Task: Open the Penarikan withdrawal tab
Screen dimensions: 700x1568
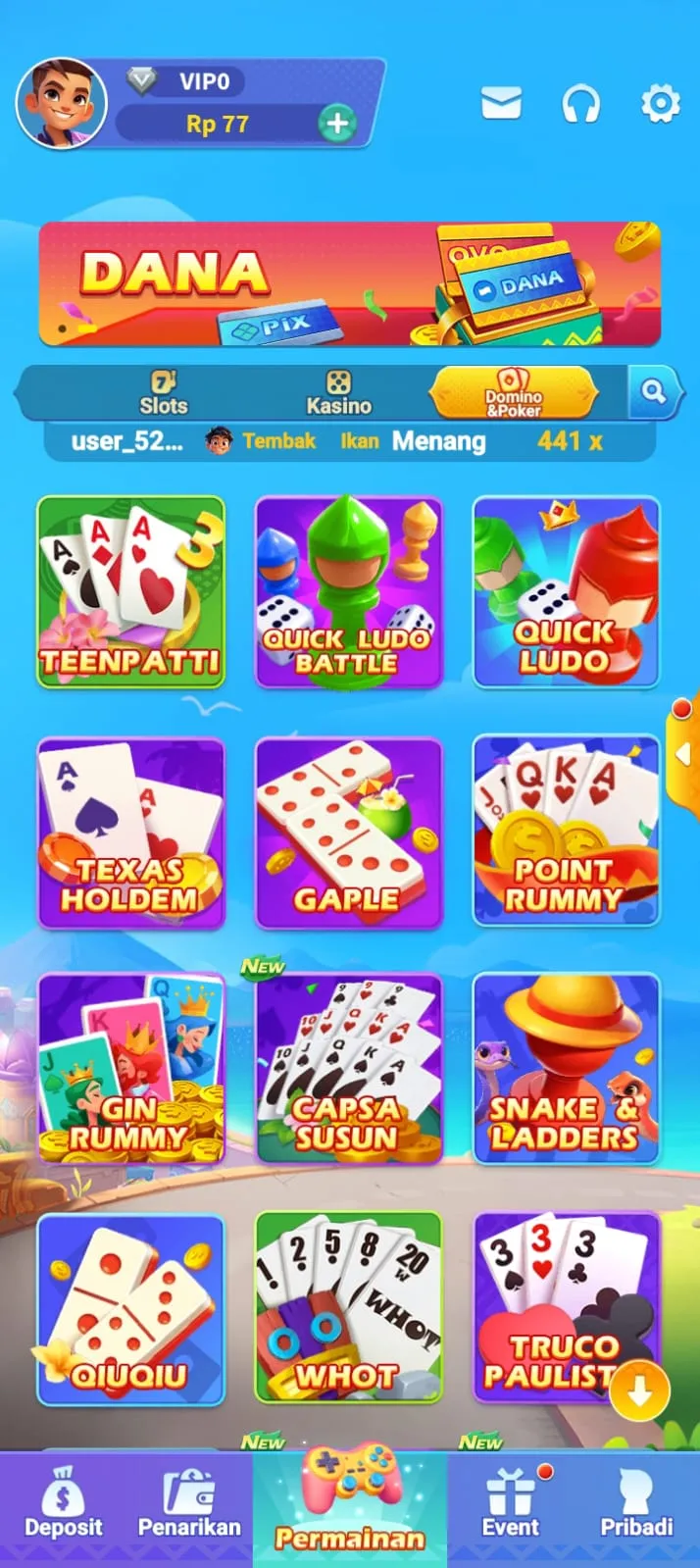Action: click(x=189, y=1503)
